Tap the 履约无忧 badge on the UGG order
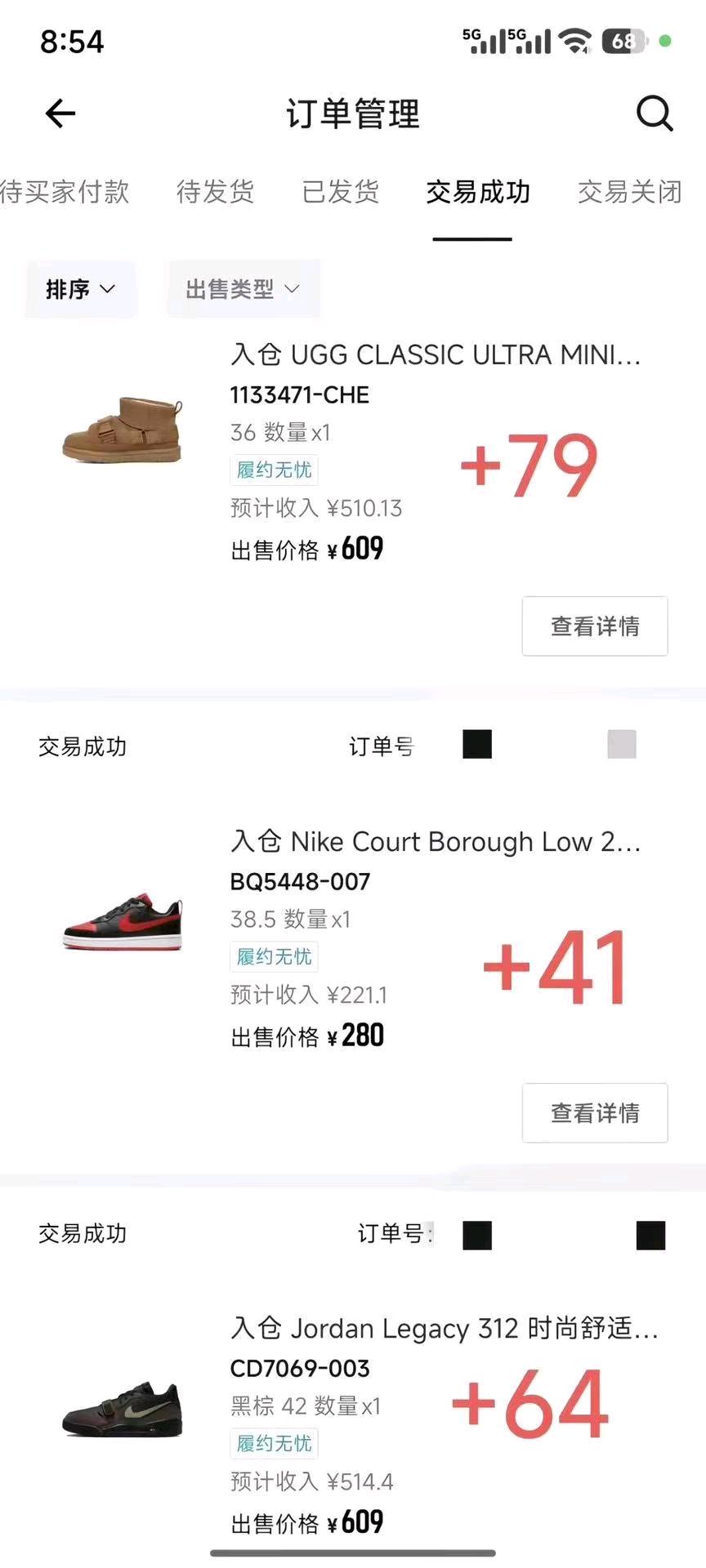This screenshot has height=1568, width=706. 273,470
